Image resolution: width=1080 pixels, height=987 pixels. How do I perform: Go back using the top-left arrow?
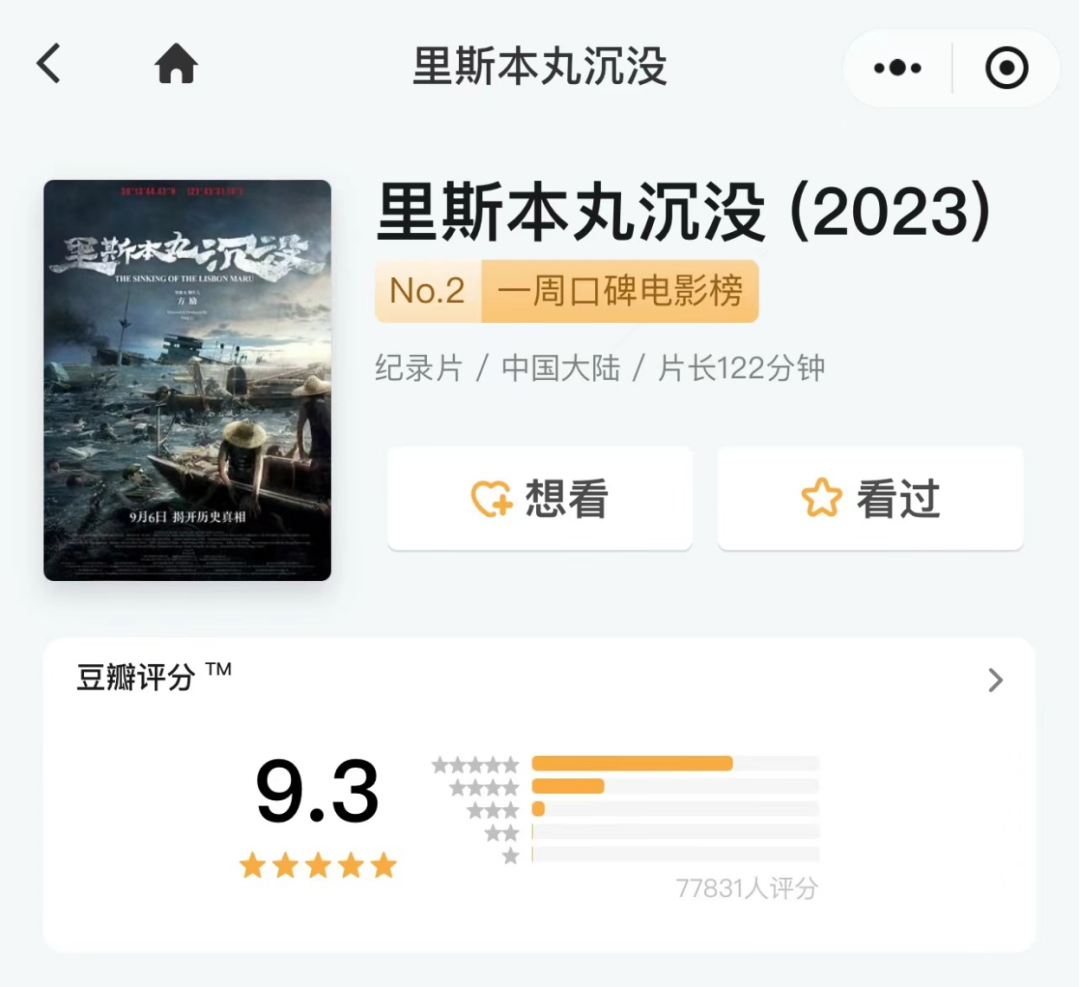49,65
